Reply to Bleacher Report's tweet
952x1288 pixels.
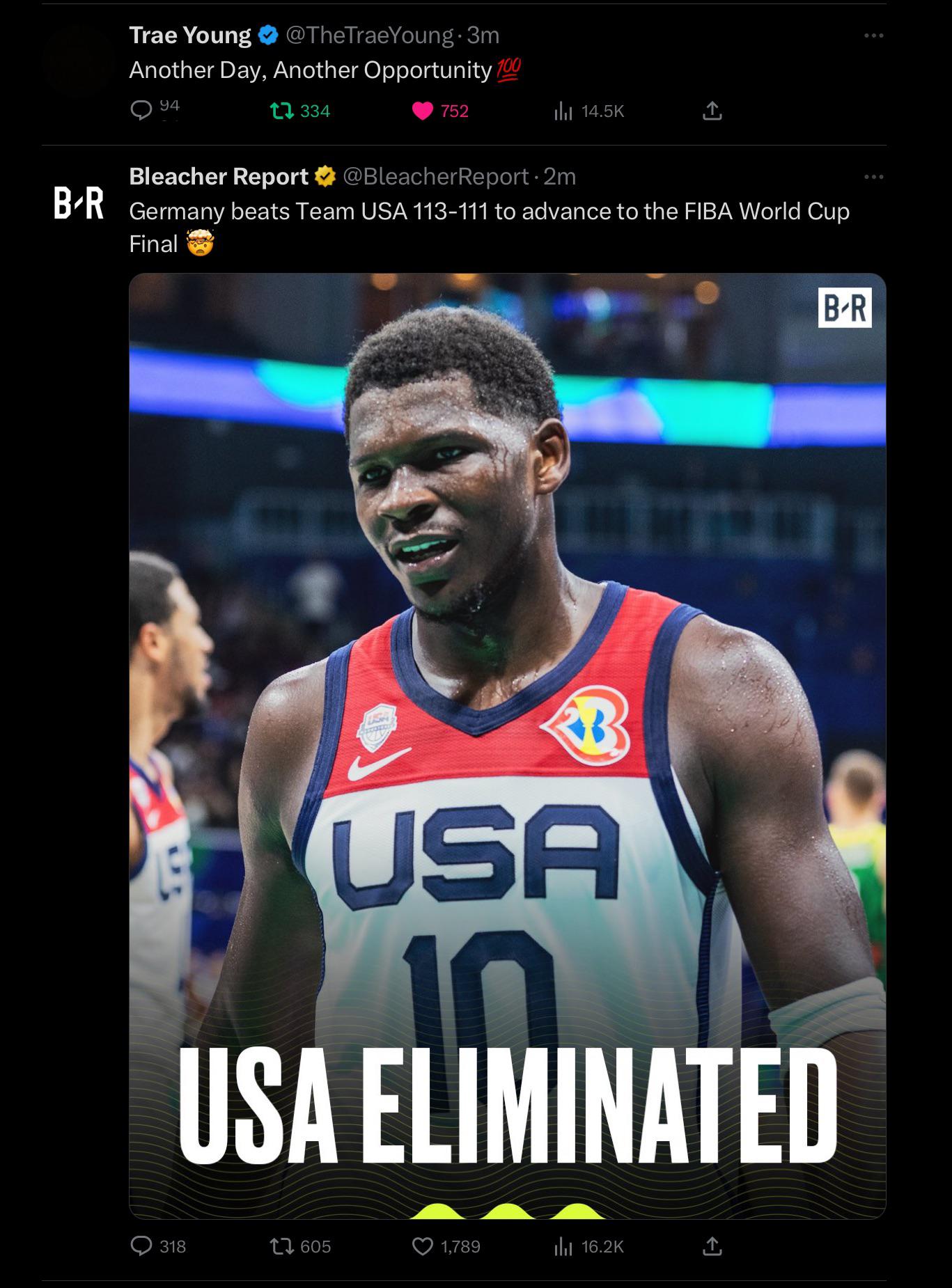click(141, 1246)
